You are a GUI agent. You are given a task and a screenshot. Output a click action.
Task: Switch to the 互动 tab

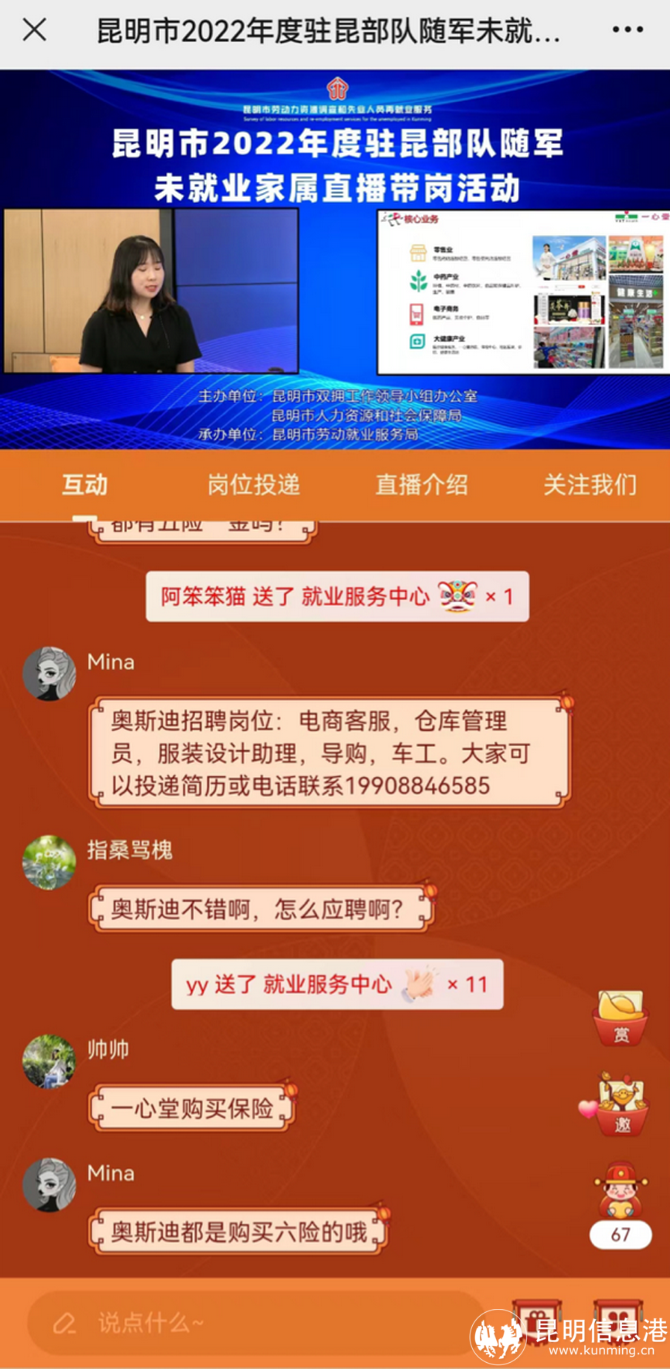click(x=84, y=486)
